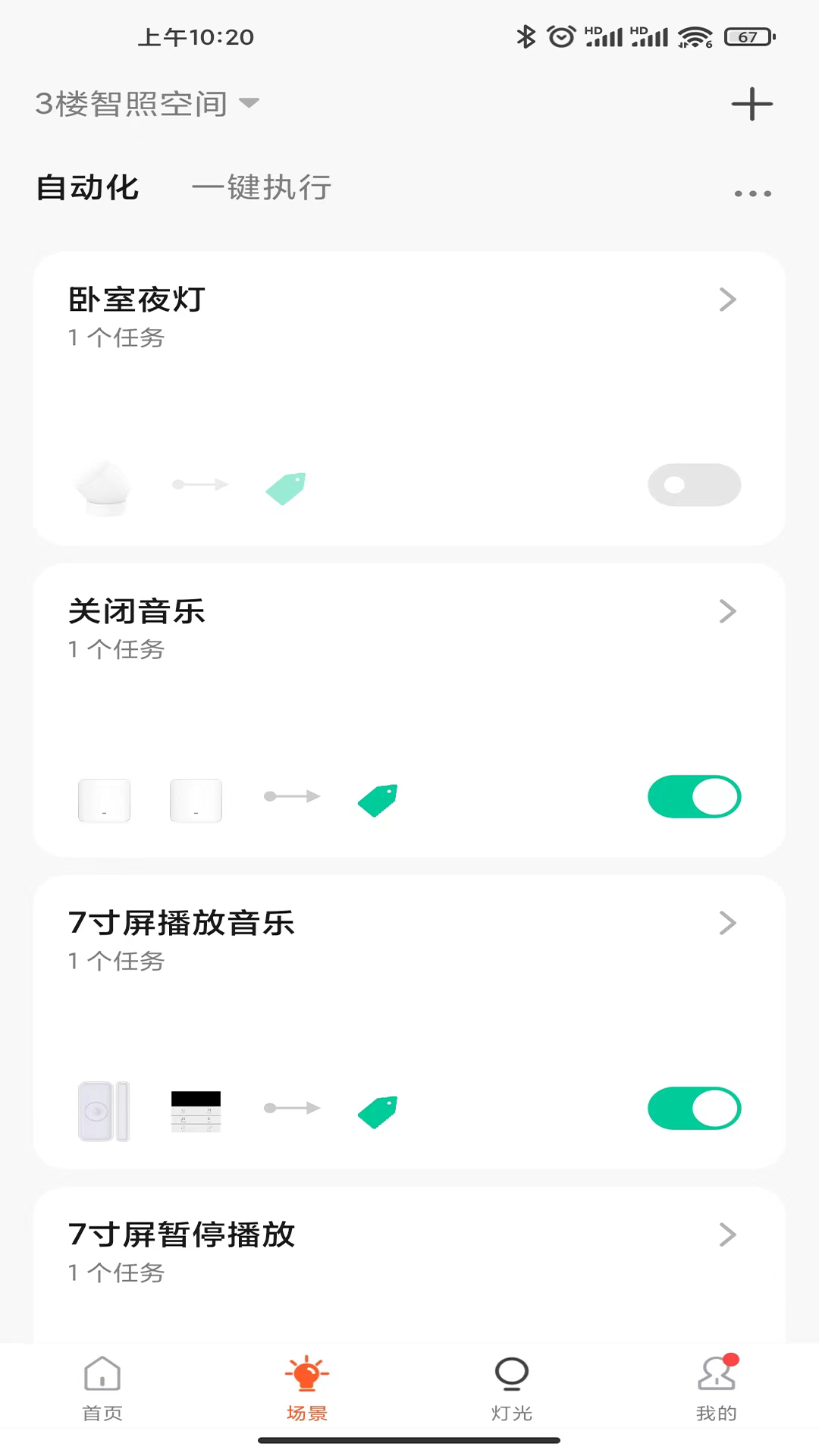Screen dimensions: 819x1456
Task: Tap the motion sensor icon in 卧室夜灯 card
Action: 104,485
